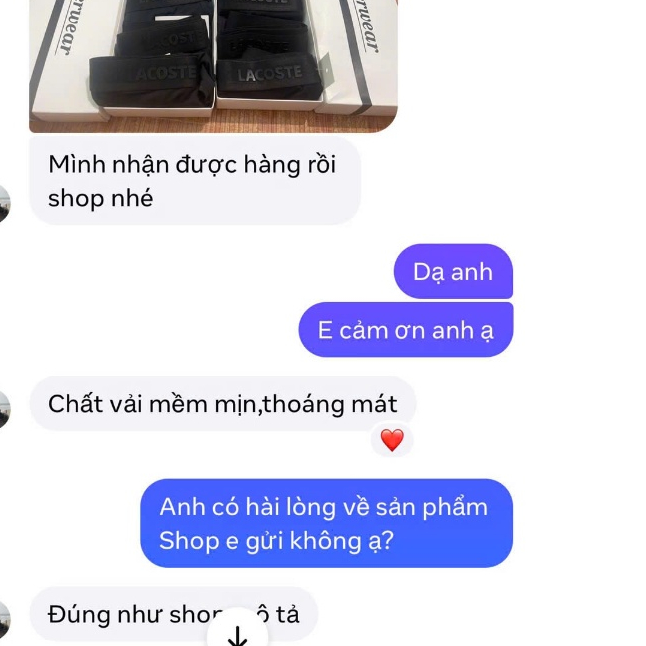Image resolution: width=646 pixels, height=646 pixels.
Task: Jump to latest messages with down arrow
Action: [238, 634]
